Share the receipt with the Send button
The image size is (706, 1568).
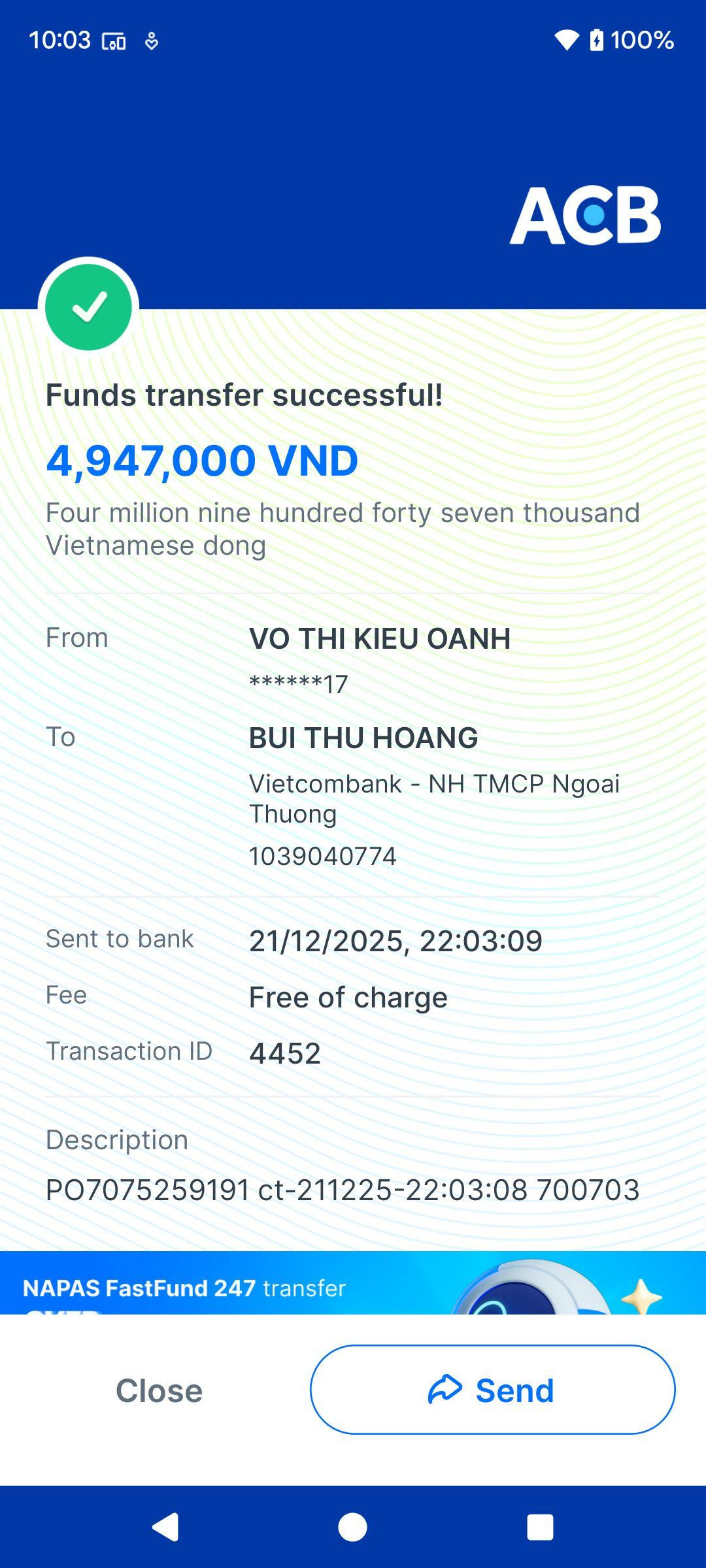(x=492, y=1390)
